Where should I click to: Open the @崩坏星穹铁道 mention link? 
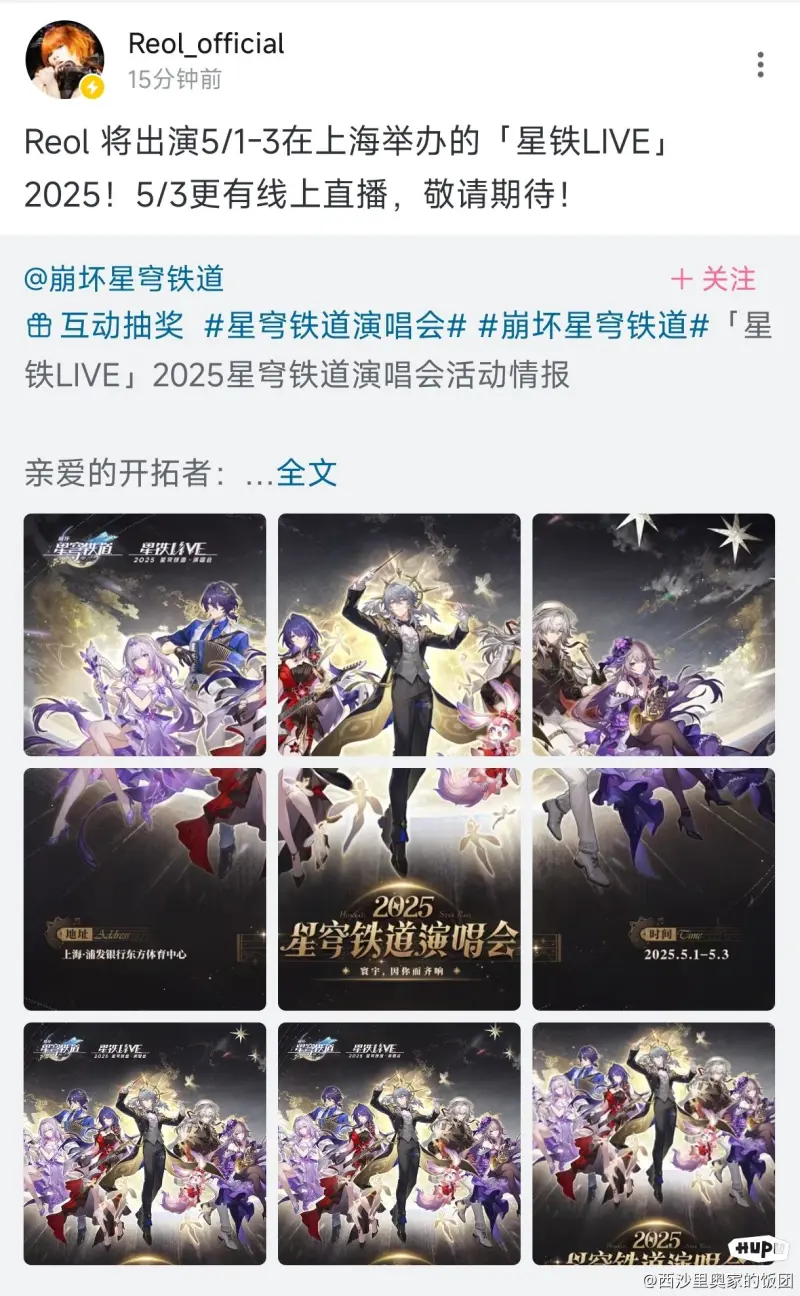coord(124,279)
